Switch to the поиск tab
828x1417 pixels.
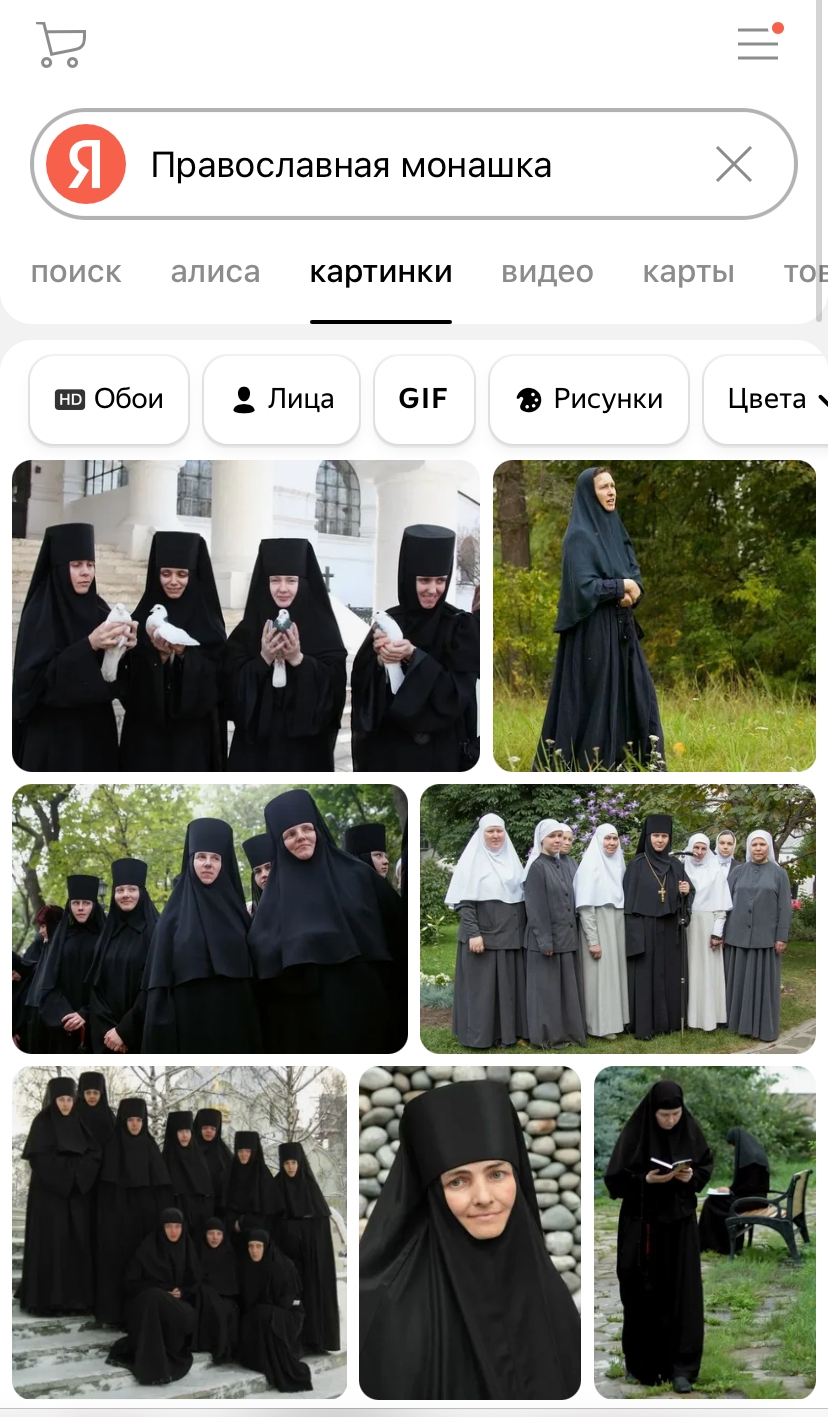click(x=76, y=272)
